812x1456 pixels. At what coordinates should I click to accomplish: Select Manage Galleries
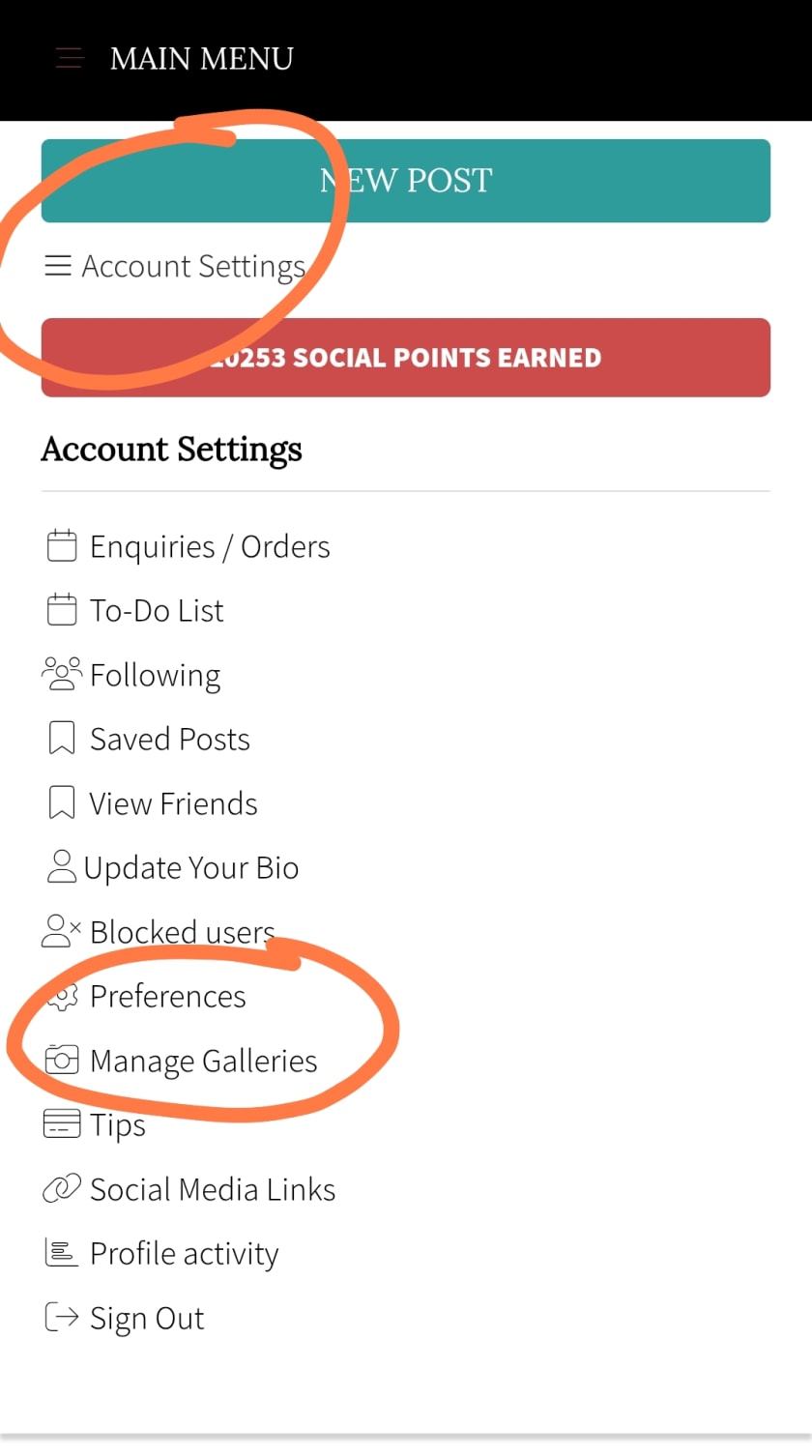tap(182, 1061)
